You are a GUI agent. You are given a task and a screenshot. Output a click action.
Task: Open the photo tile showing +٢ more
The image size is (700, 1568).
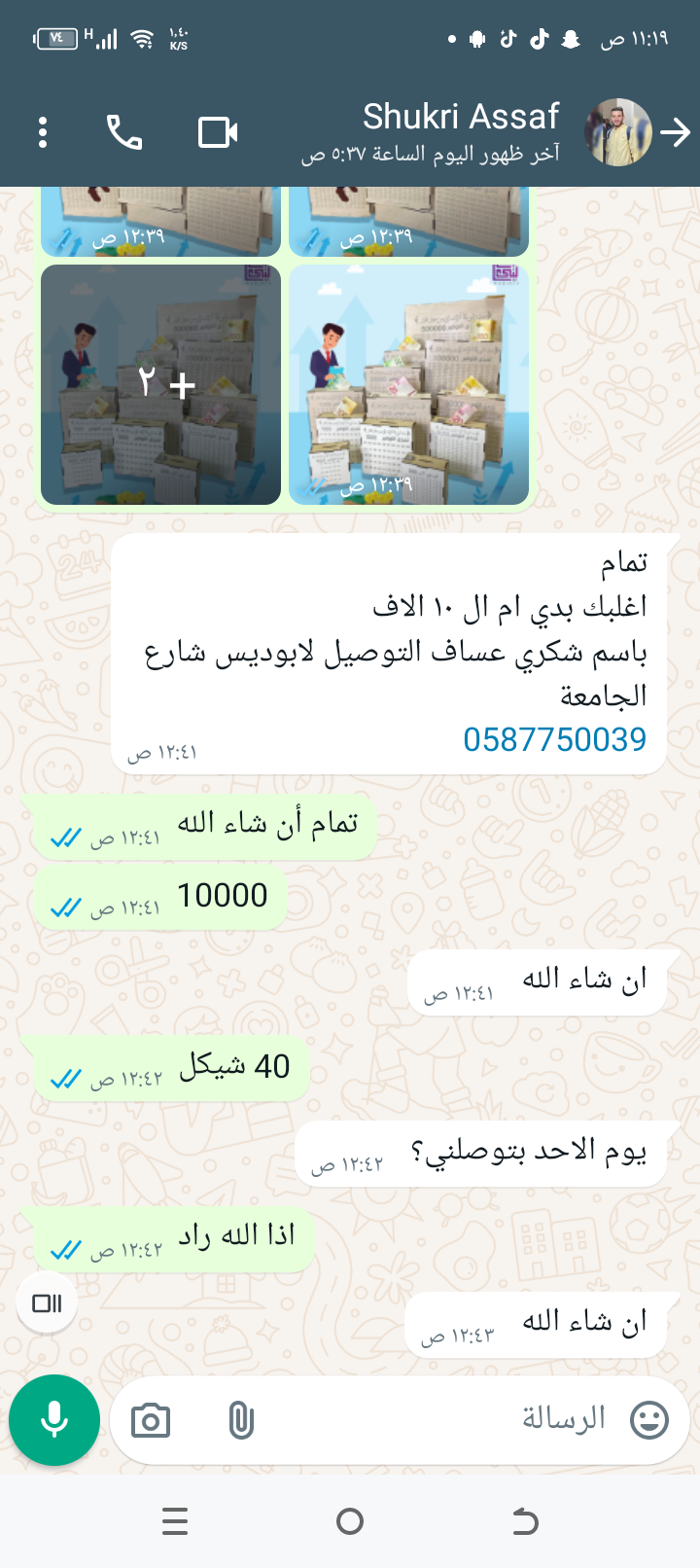pos(161,385)
